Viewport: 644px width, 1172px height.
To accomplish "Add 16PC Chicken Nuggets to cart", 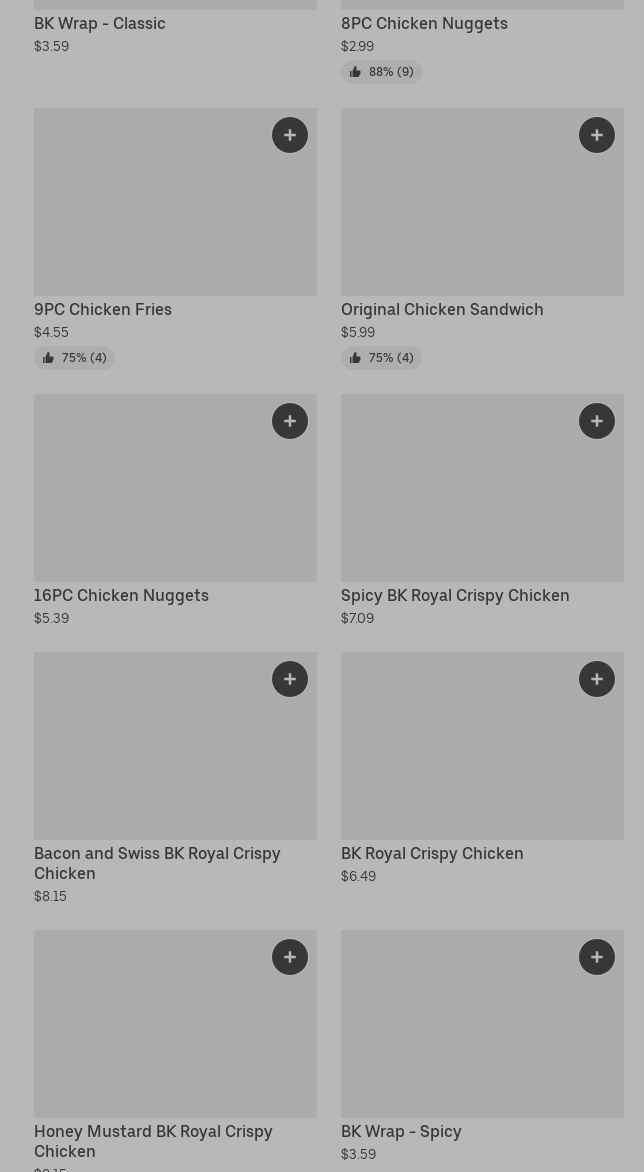I will pos(290,421).
